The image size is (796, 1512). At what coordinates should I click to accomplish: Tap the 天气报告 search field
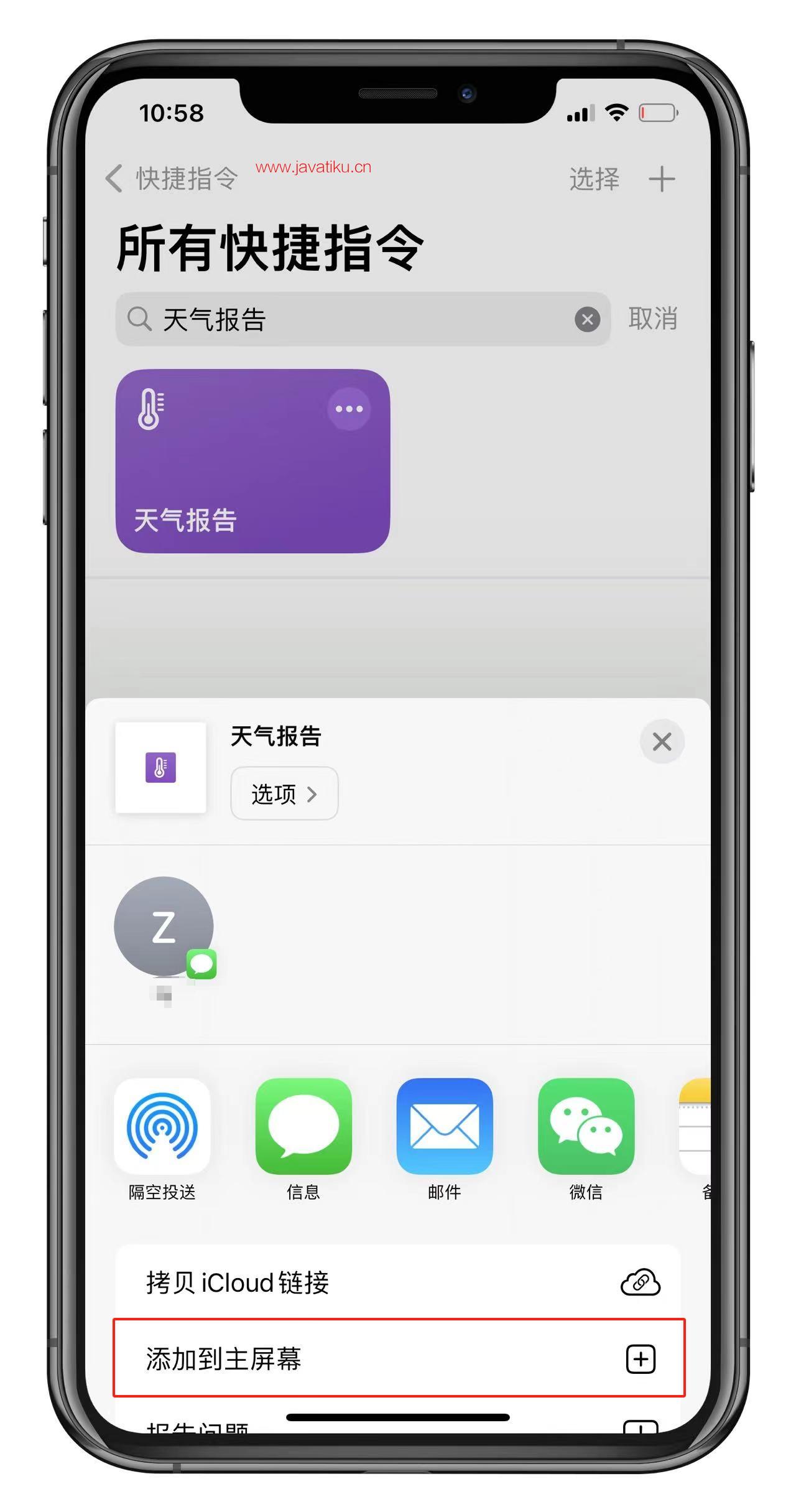(348, 319)
